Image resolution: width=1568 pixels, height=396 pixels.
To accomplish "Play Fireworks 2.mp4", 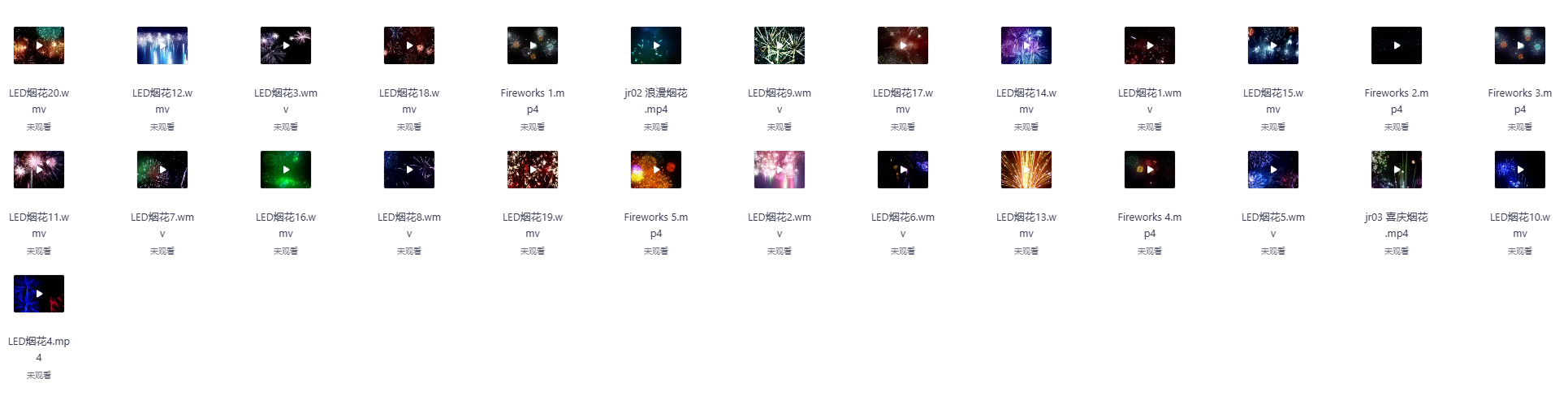I will (x=1397, y=45).
